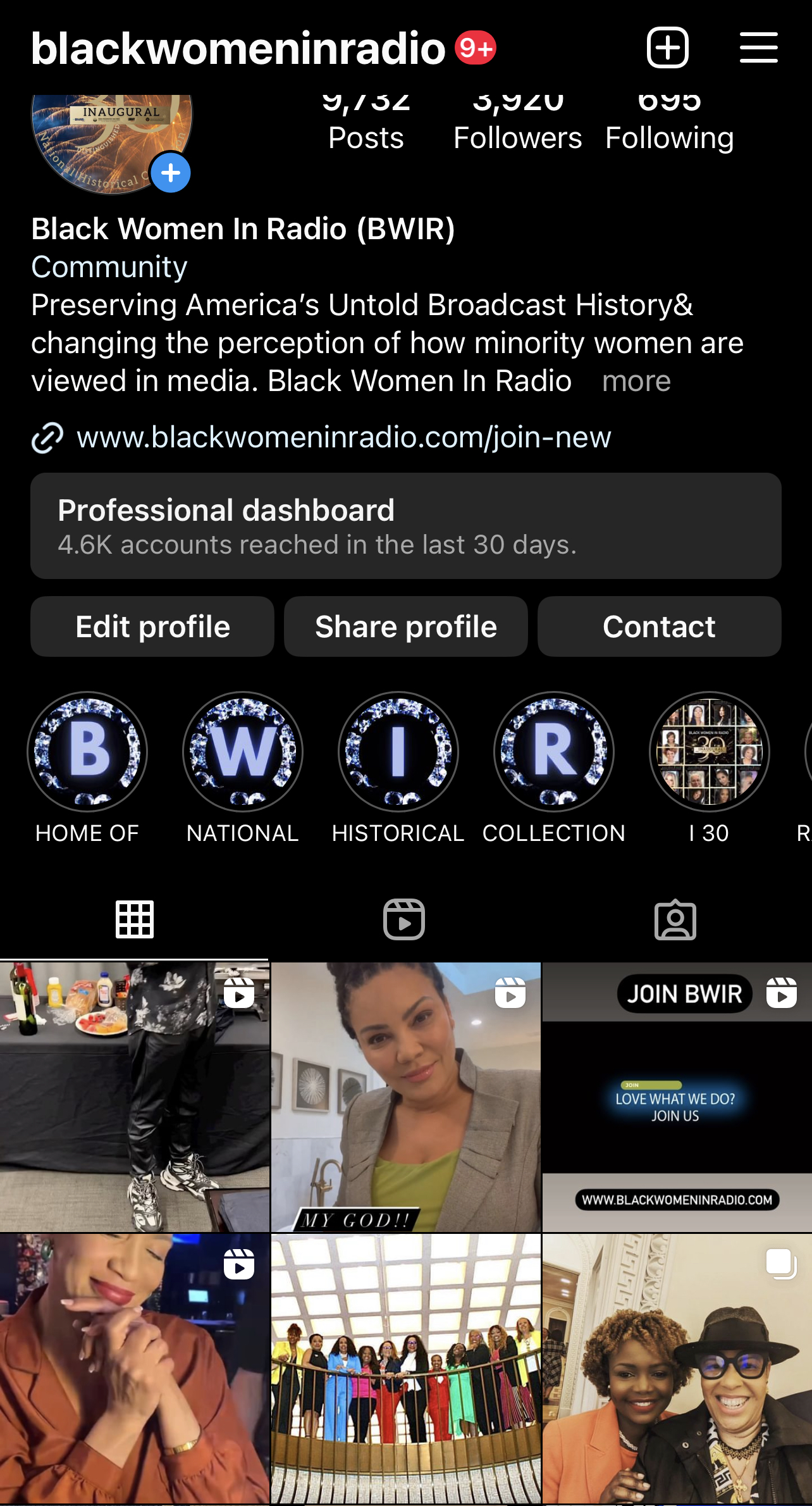Open the JOIN BWIR reel

(677, 1097)
